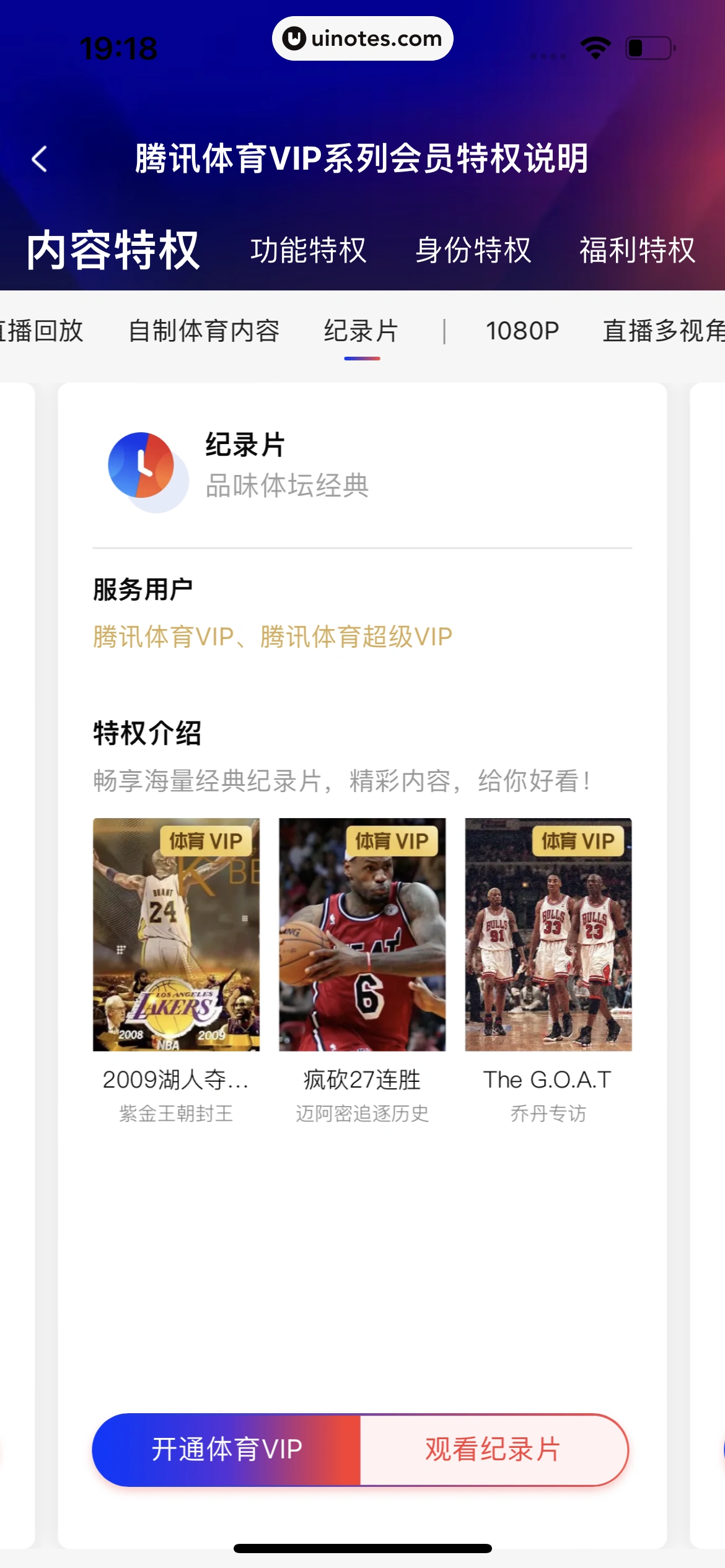Select the 身份特权 tab

tap(473, 250)
